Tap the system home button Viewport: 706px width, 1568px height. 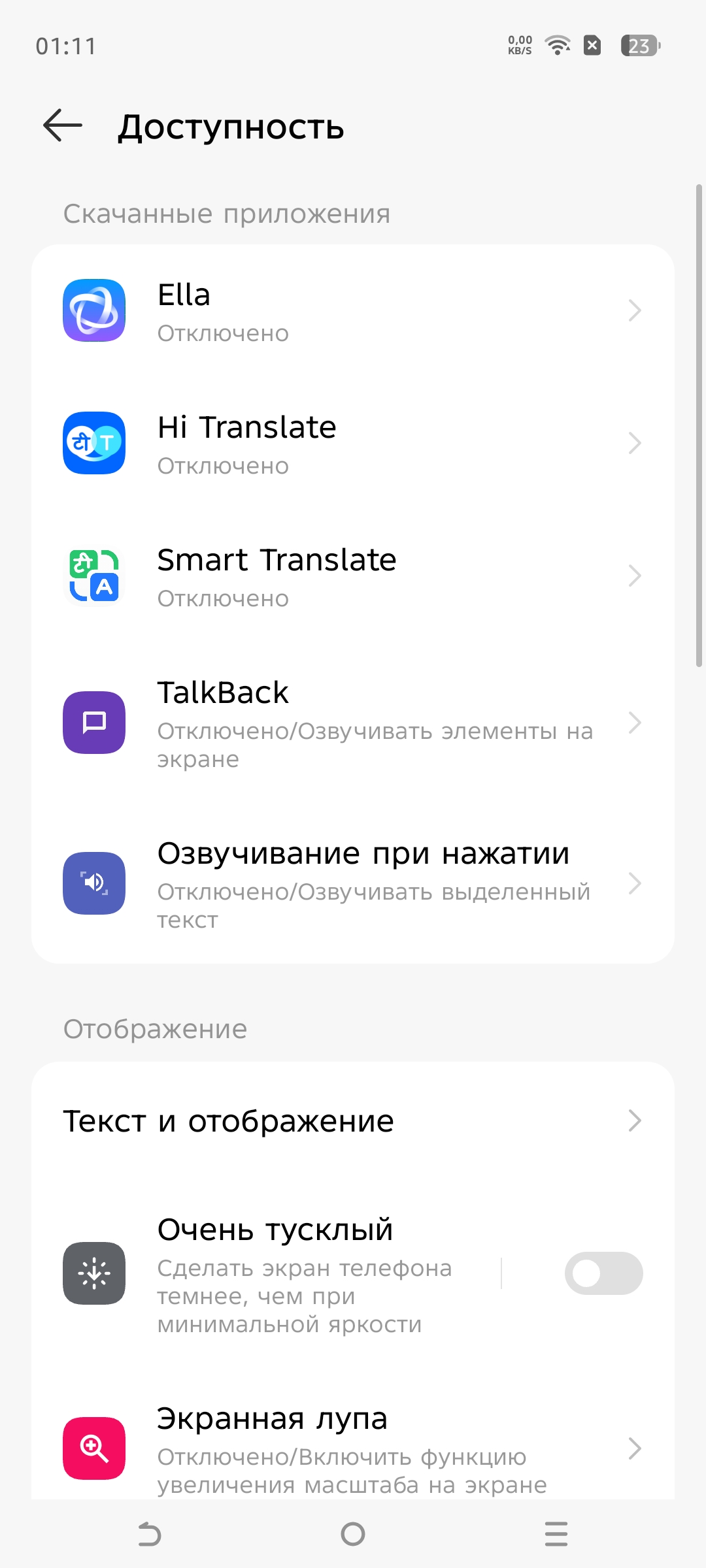point(353,1534)
